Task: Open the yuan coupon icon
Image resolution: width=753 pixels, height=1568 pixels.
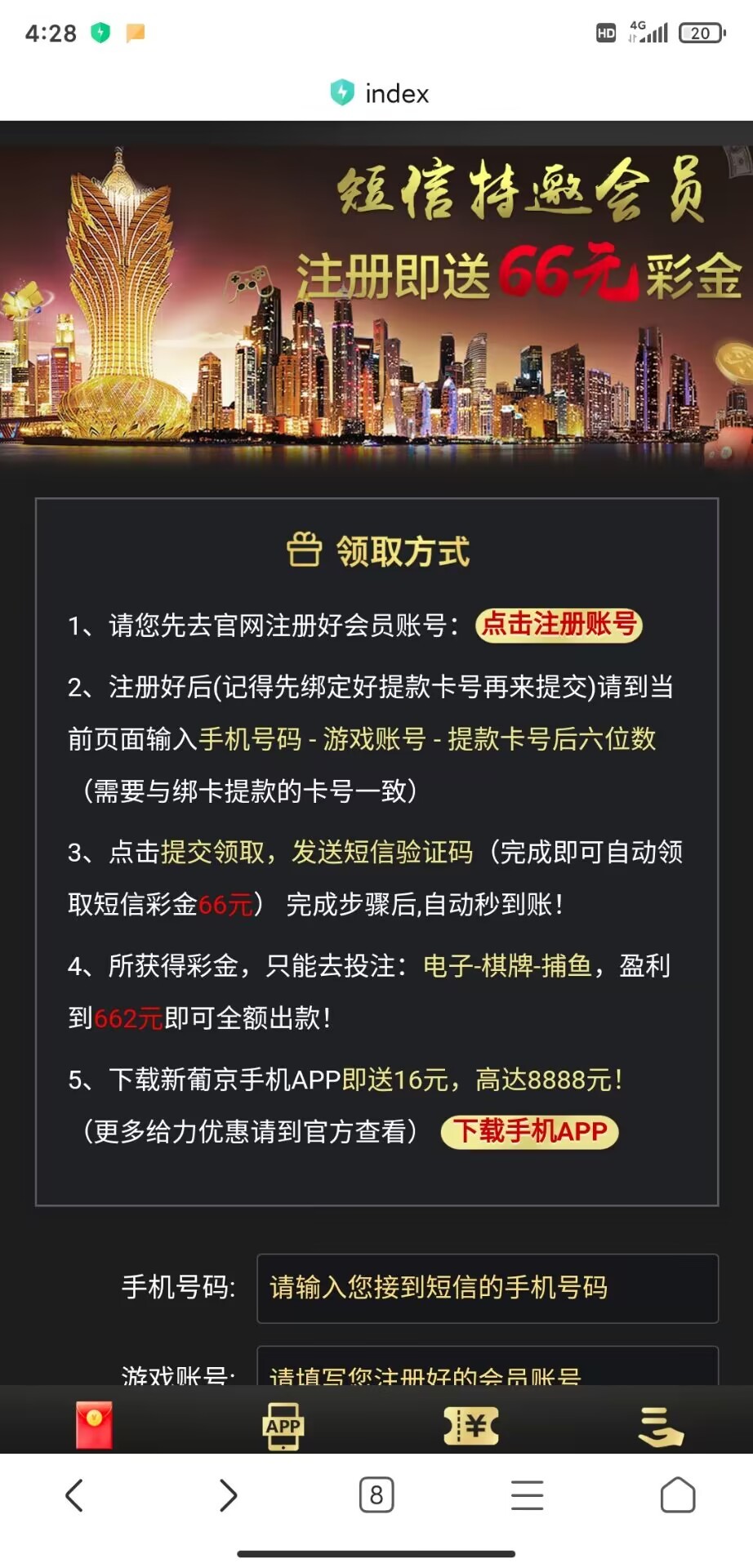Action: pyautogui.click(x=471, y=1426)
